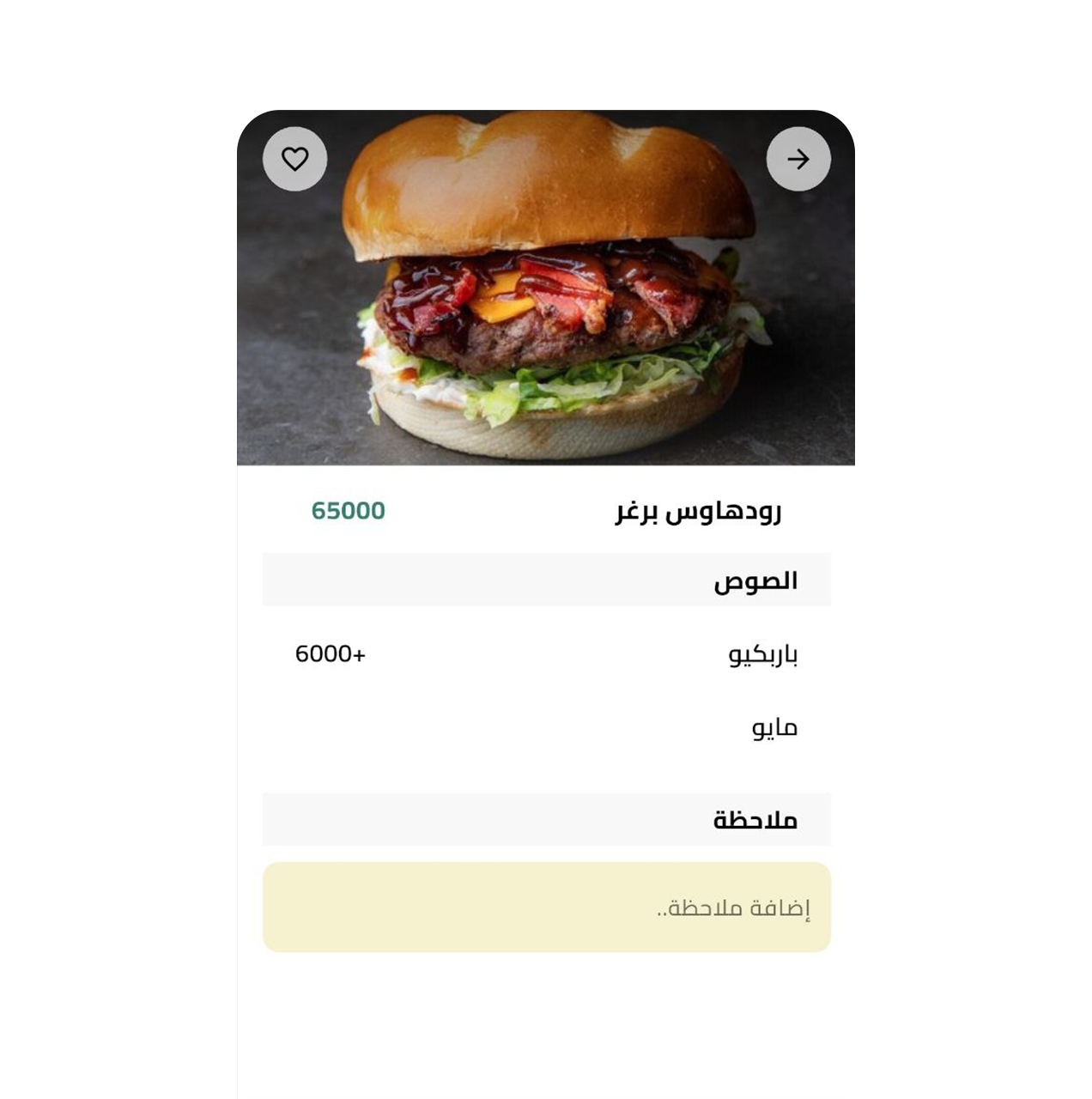Click the heart to unfavorite this burger
Screen dimensions: 1092x1099
[295, 159]
